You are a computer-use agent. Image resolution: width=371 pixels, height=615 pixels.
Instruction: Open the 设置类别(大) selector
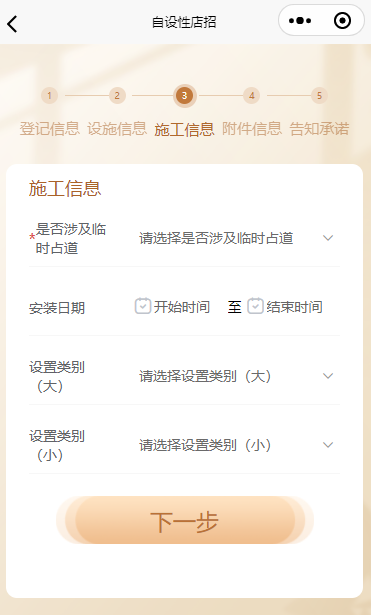coord(237,376)
